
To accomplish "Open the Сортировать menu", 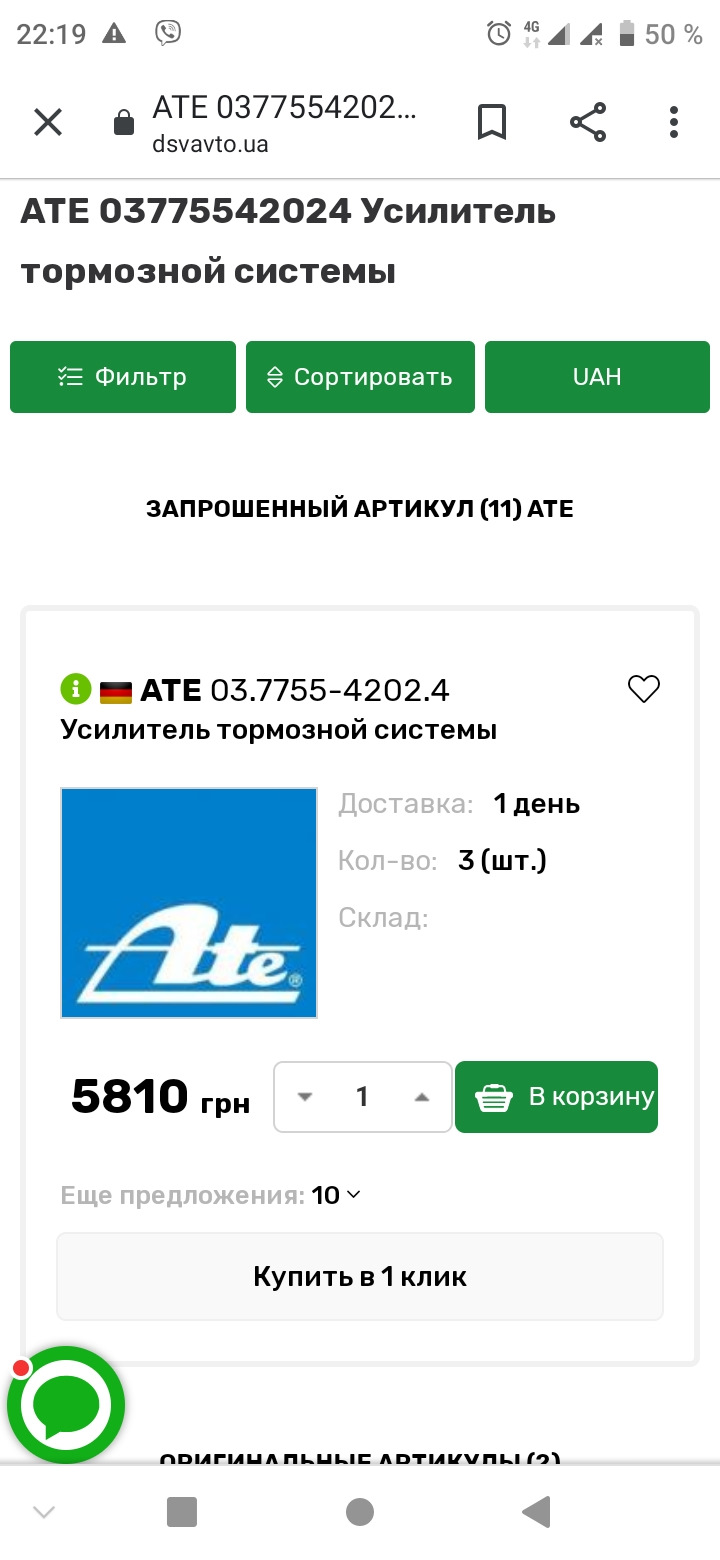I will [x=359, y=376].
